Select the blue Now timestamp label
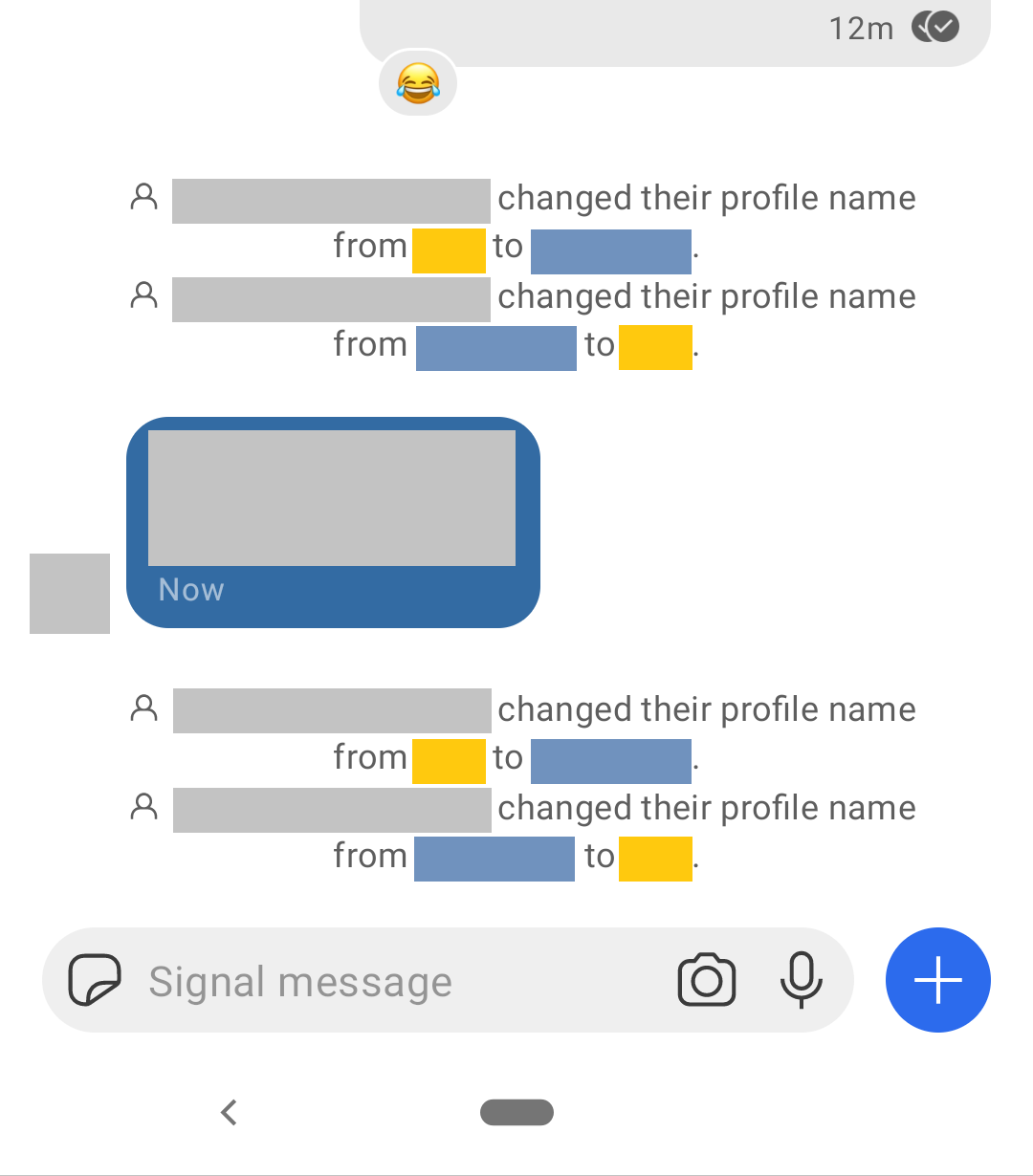 pyautogui.click(x=191, y=590)
